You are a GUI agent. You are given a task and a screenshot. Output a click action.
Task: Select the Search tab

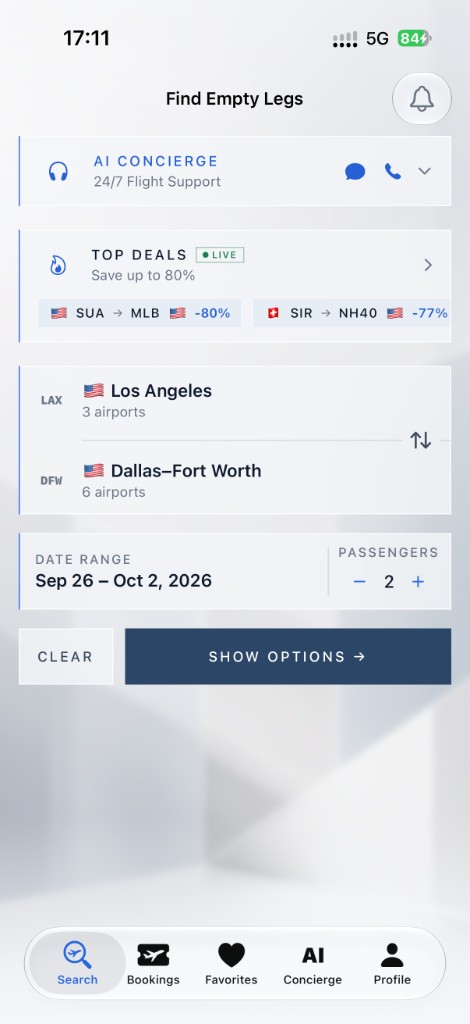[77, 964]
